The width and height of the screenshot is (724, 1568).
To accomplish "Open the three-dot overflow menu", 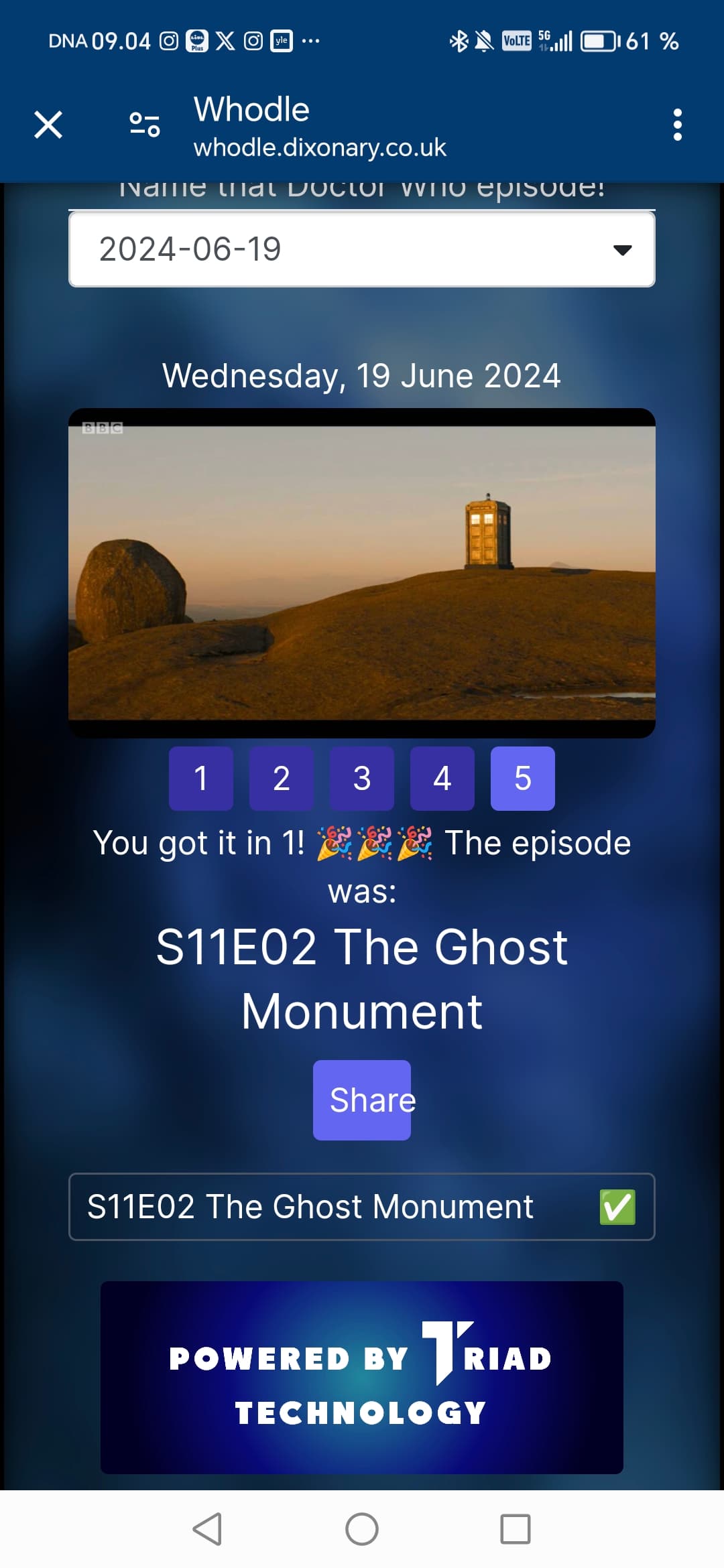I will pyautogui.click(x=677, y=125).
